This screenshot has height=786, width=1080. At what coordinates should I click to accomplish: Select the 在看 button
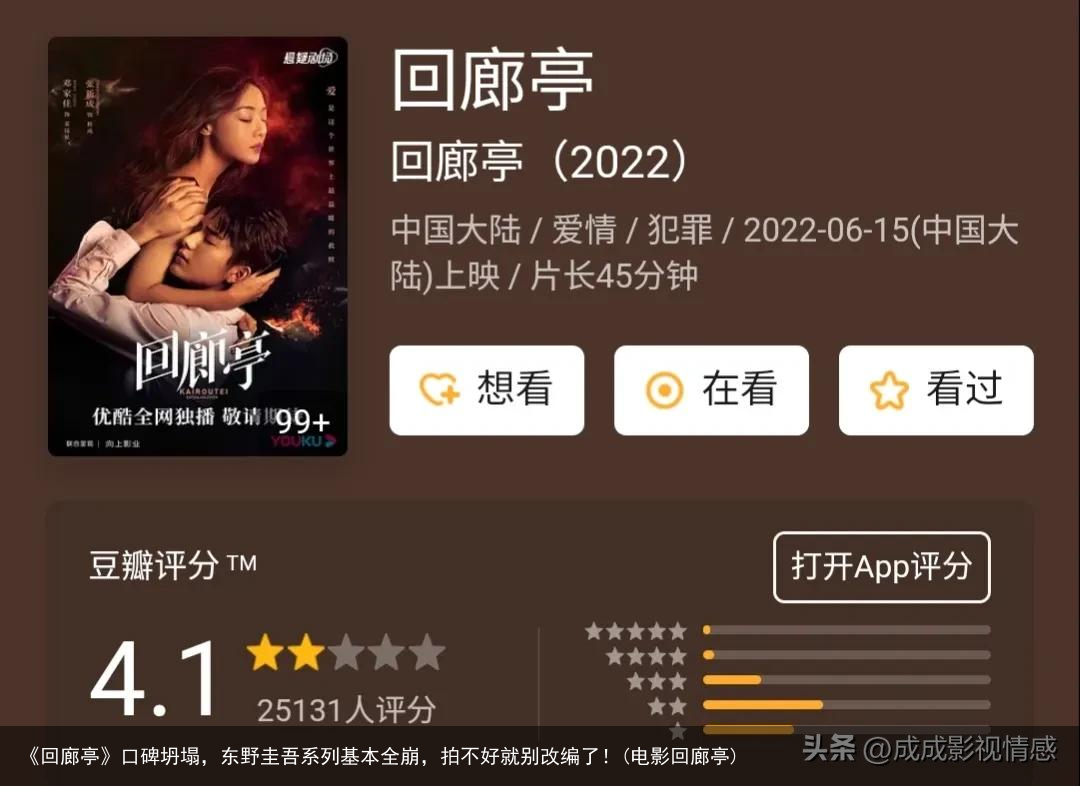711,390
